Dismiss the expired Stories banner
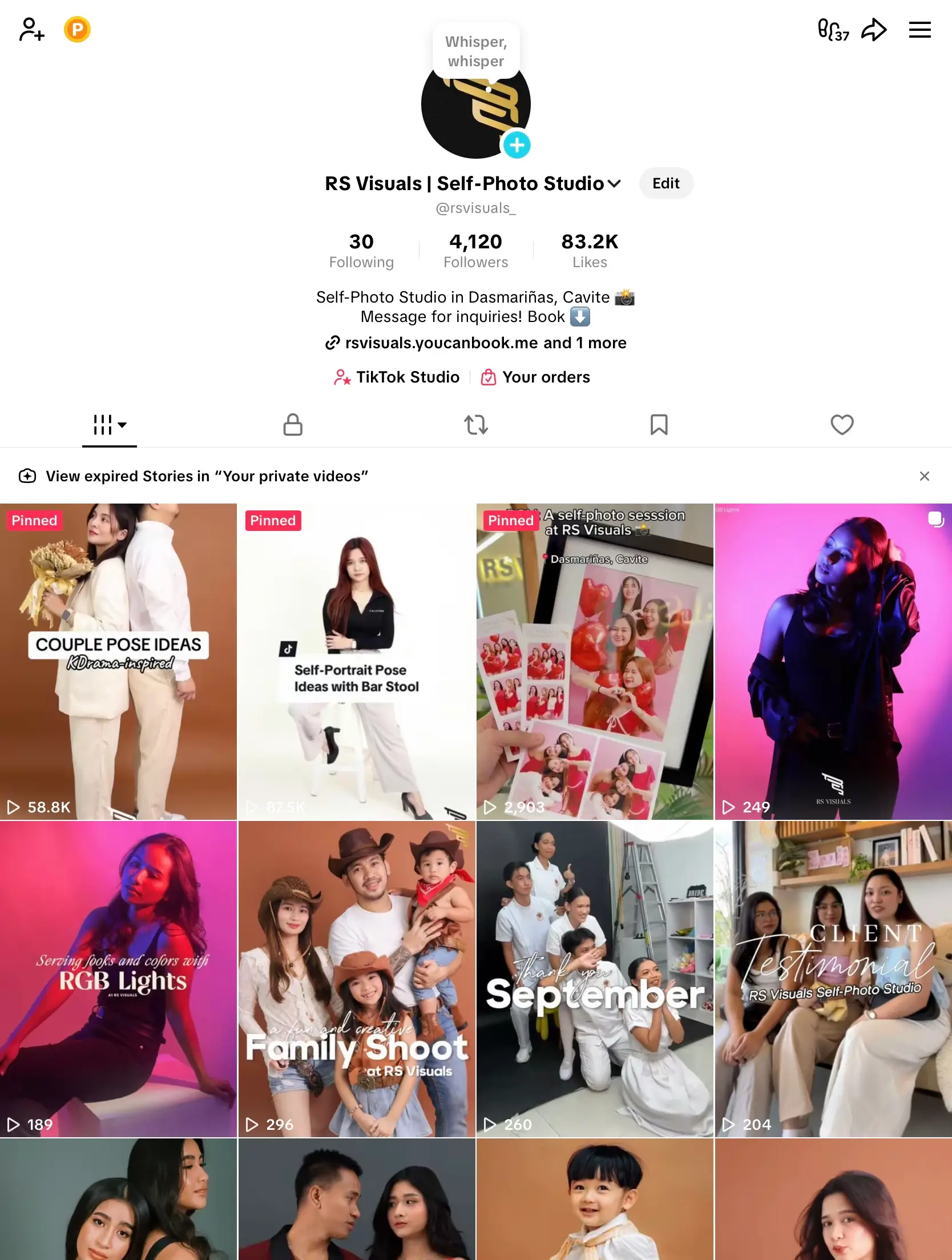Screen dimensions: 952x1260 924,476
